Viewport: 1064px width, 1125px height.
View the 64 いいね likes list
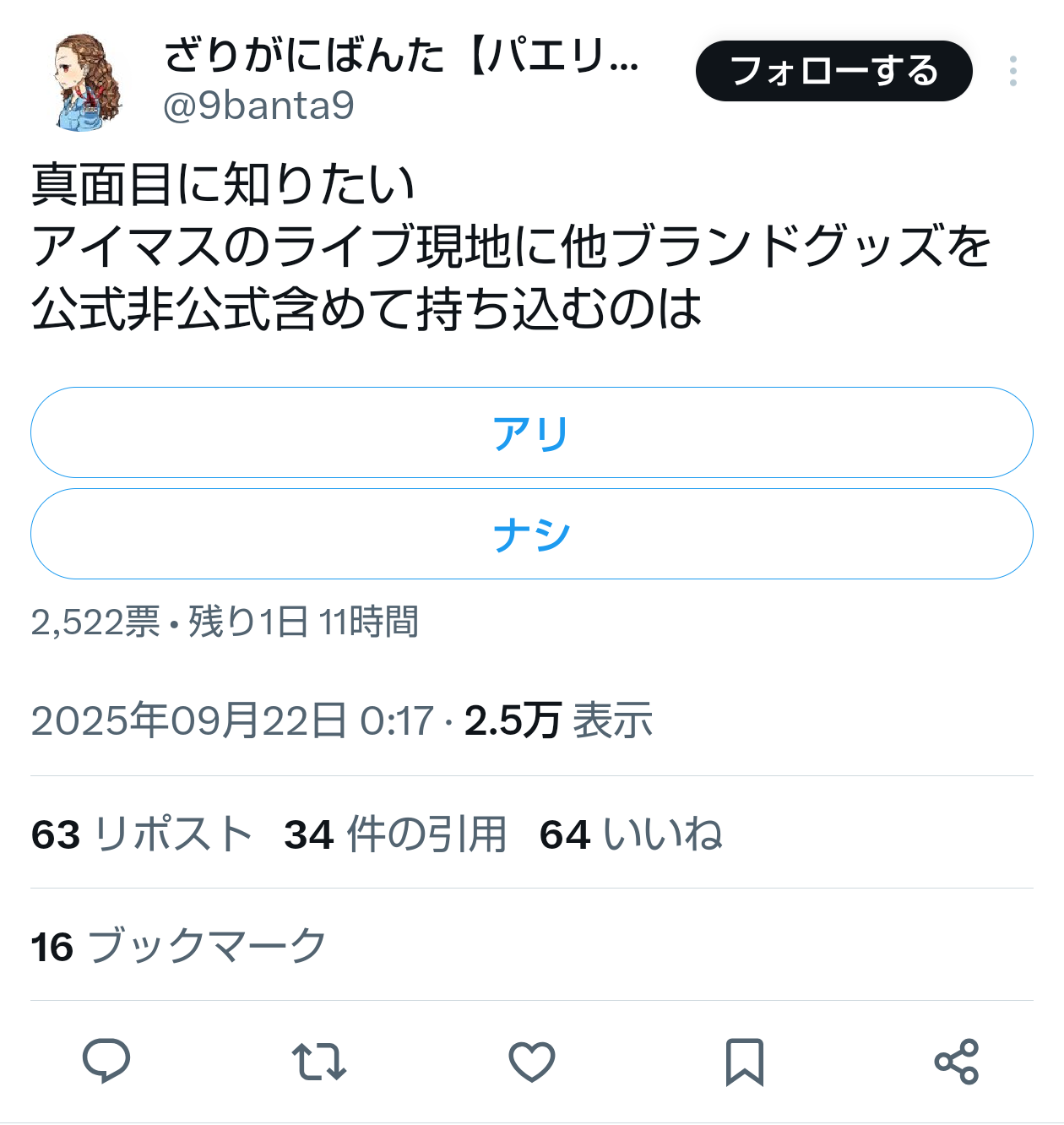click(631, 834)
